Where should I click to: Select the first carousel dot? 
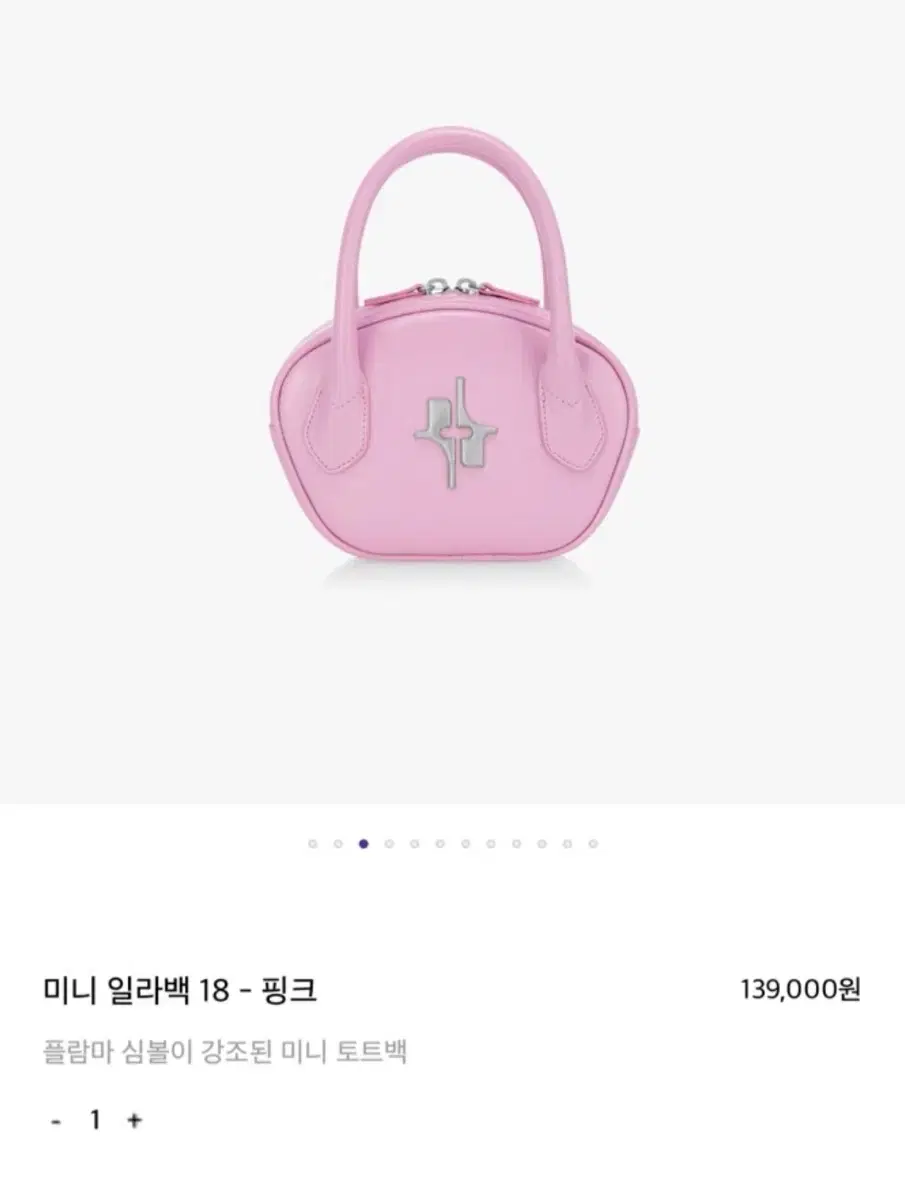point(313,843)
